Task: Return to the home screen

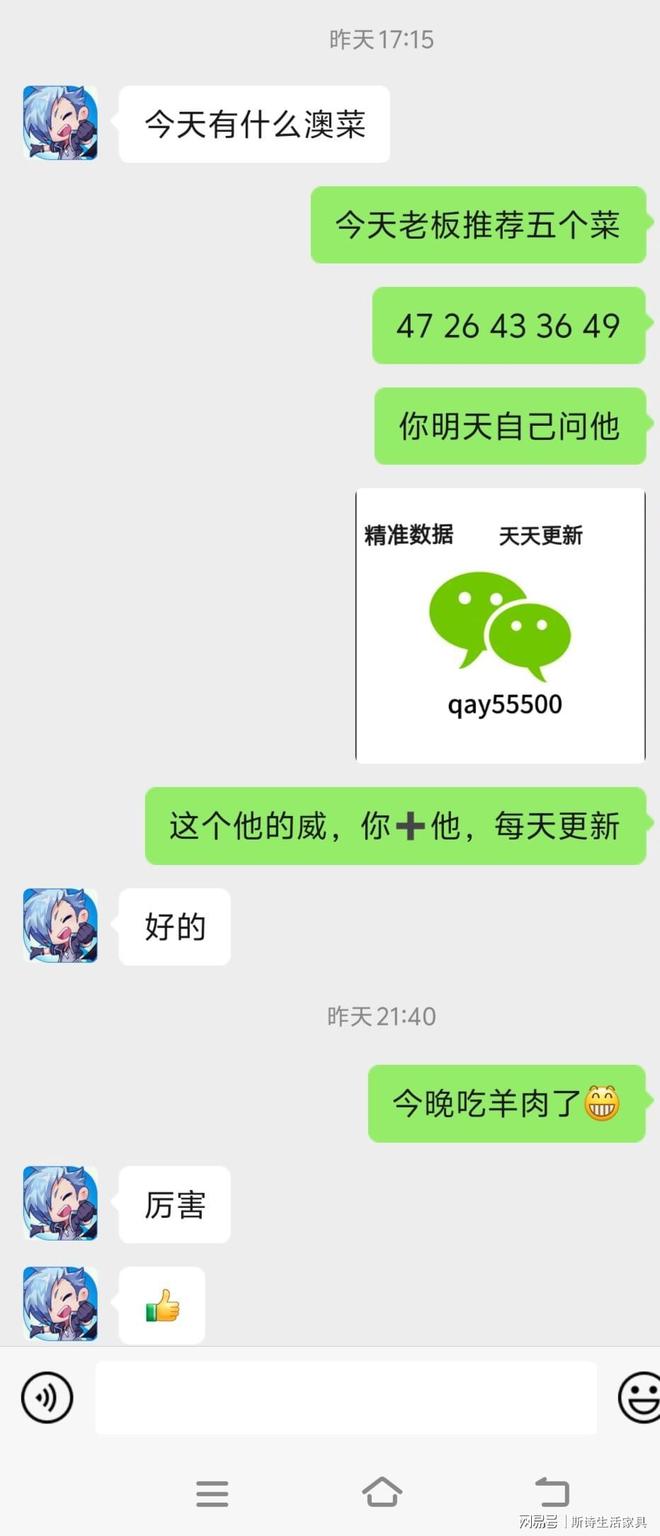Action: pyautogui.click(x=381, y=1492)
